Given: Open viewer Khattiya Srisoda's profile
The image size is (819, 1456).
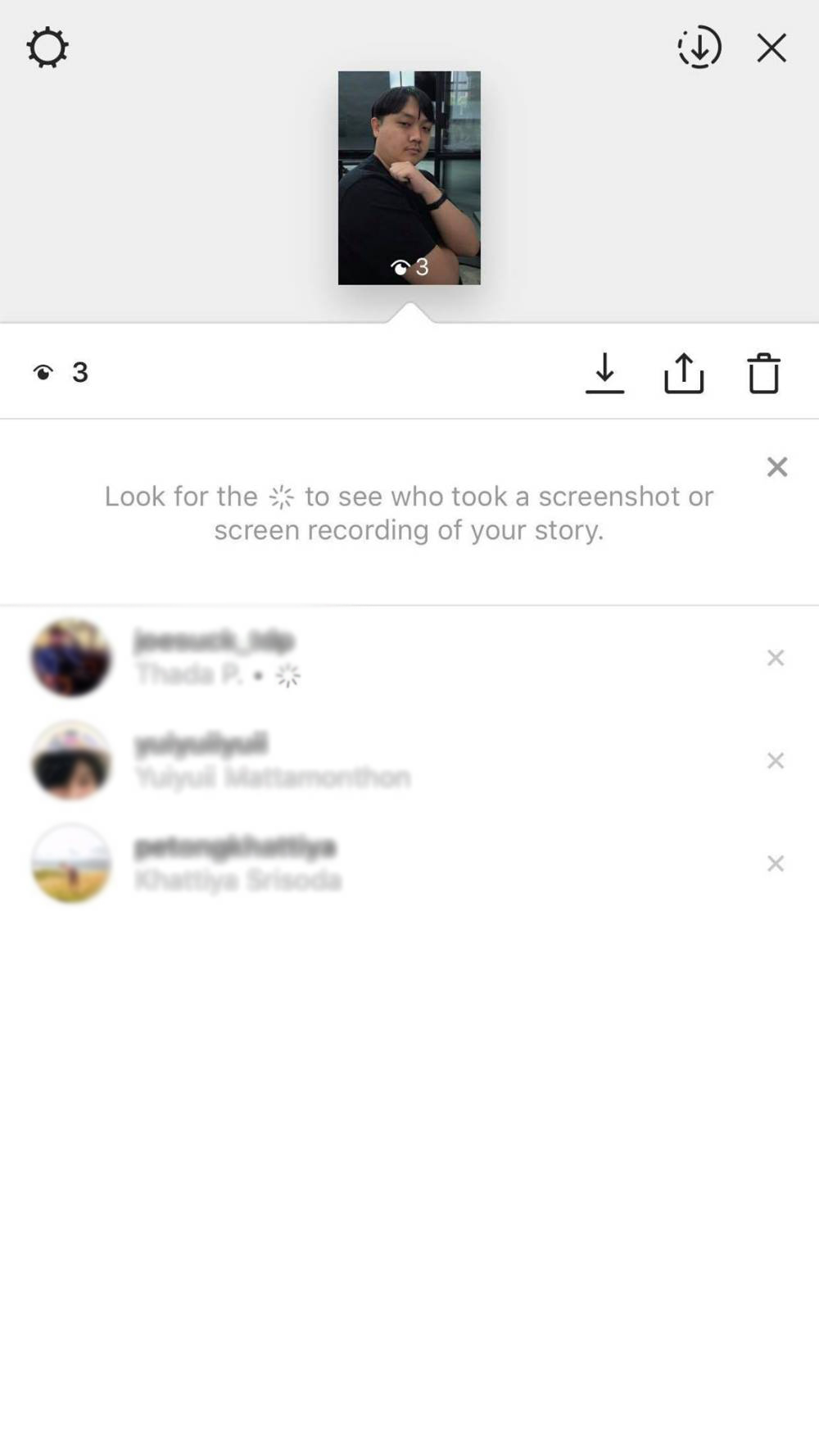Looking at the screenshot, I should pyautogui.click(x=71, y=864).
